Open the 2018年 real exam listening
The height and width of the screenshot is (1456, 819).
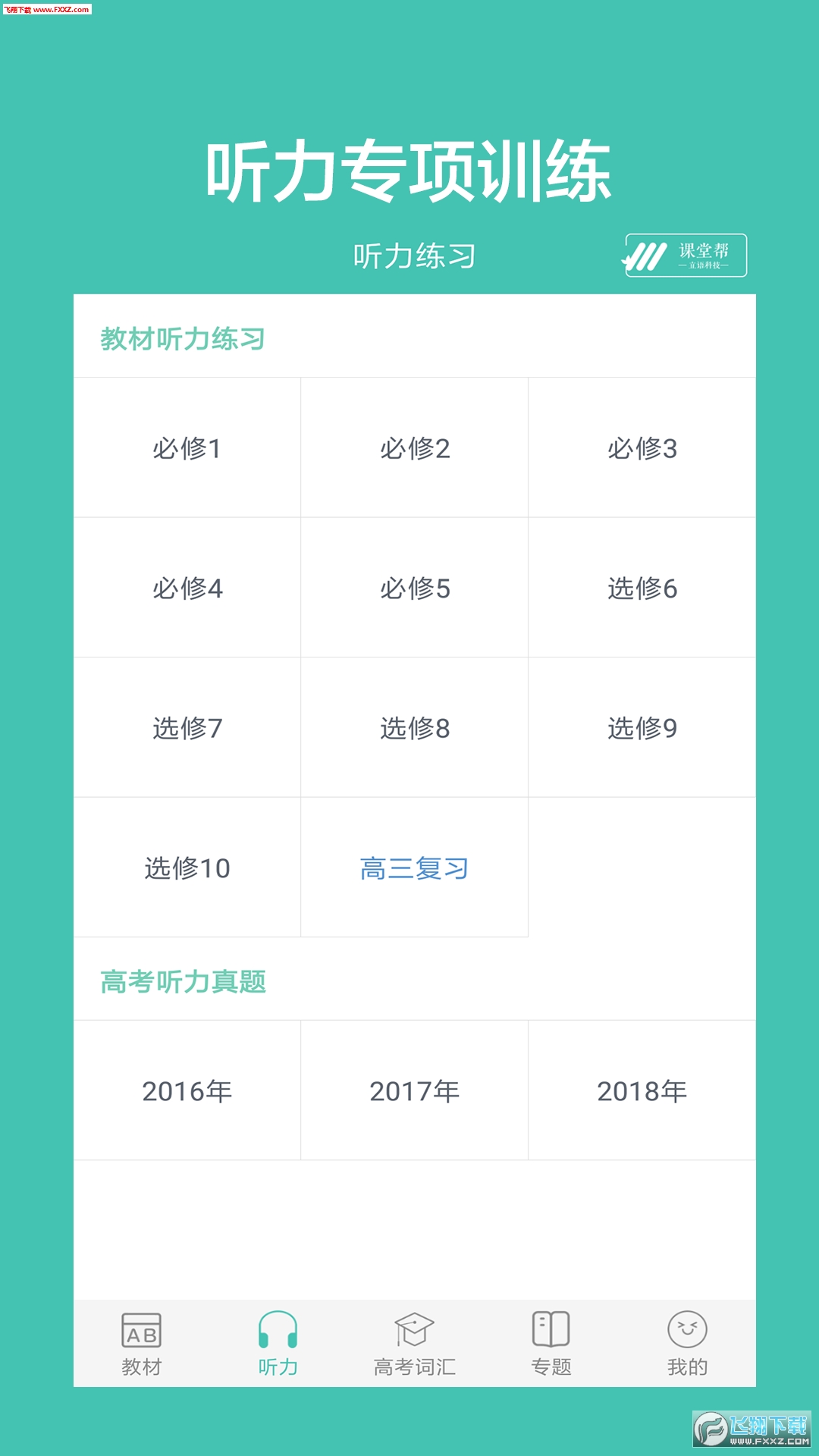coord(643,1092)
